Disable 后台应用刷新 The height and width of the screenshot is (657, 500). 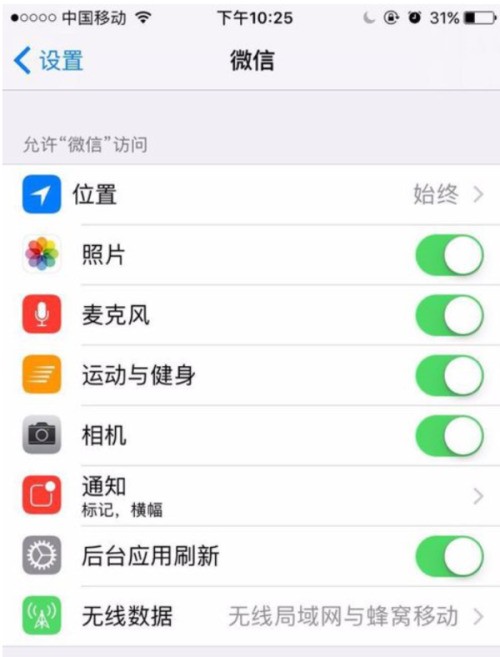coord(449,556)
